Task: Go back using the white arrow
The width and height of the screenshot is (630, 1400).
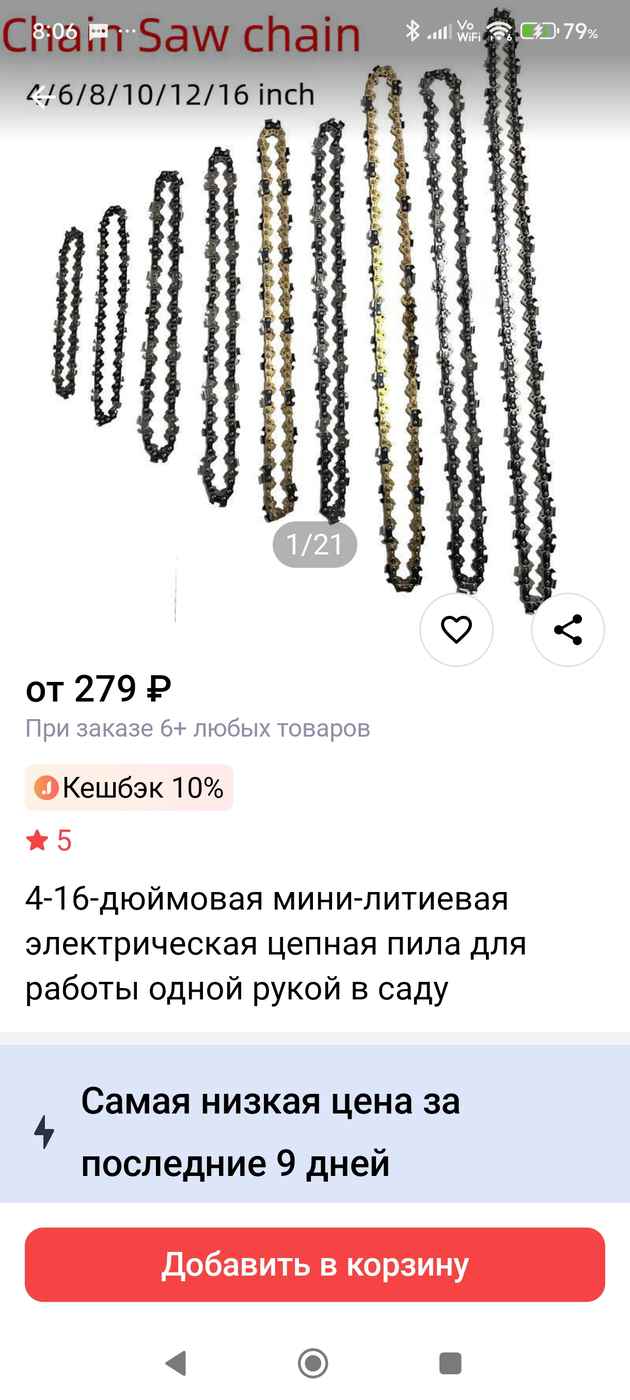Action: 40,97
